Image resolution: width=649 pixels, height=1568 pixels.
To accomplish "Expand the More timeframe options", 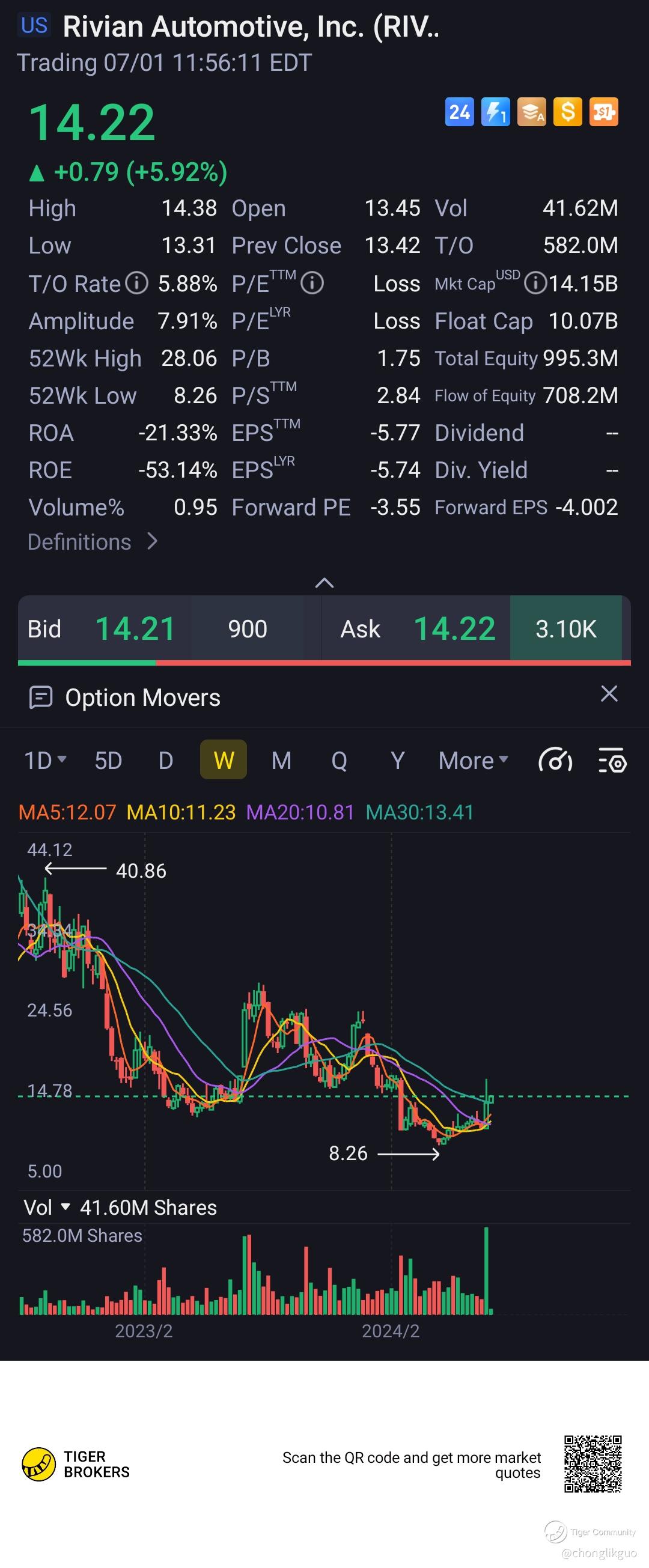I will pos(473,761).
